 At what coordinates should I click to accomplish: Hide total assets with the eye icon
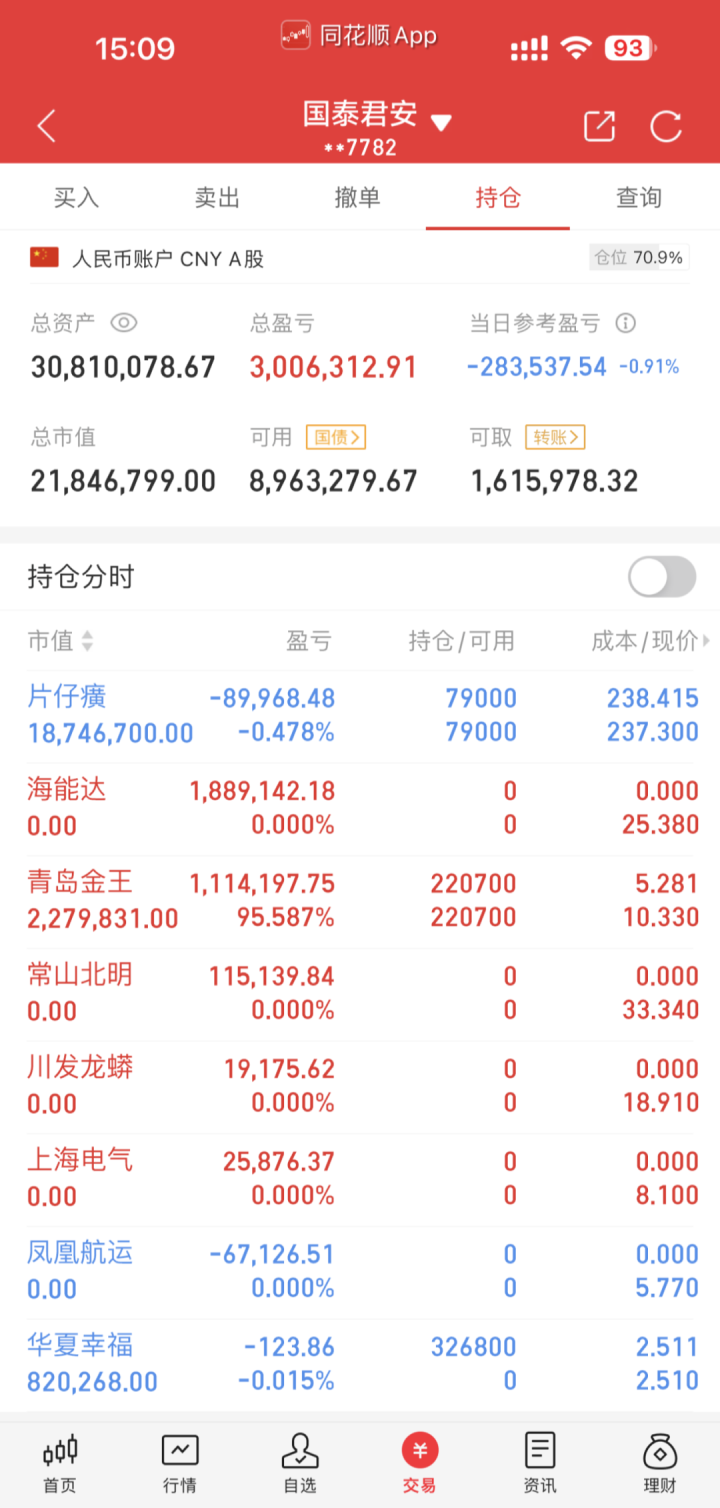pos(124,323)
